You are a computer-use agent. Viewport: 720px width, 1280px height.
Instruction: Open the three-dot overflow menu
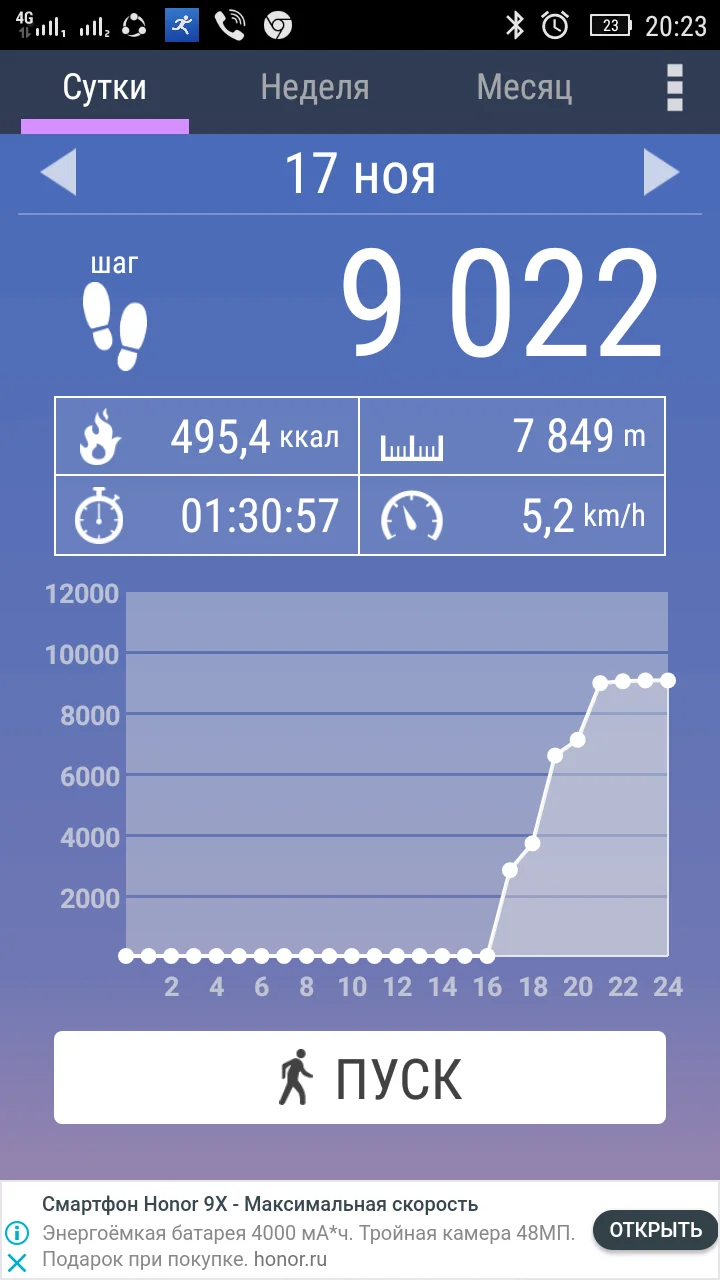[x=675, y=88]
